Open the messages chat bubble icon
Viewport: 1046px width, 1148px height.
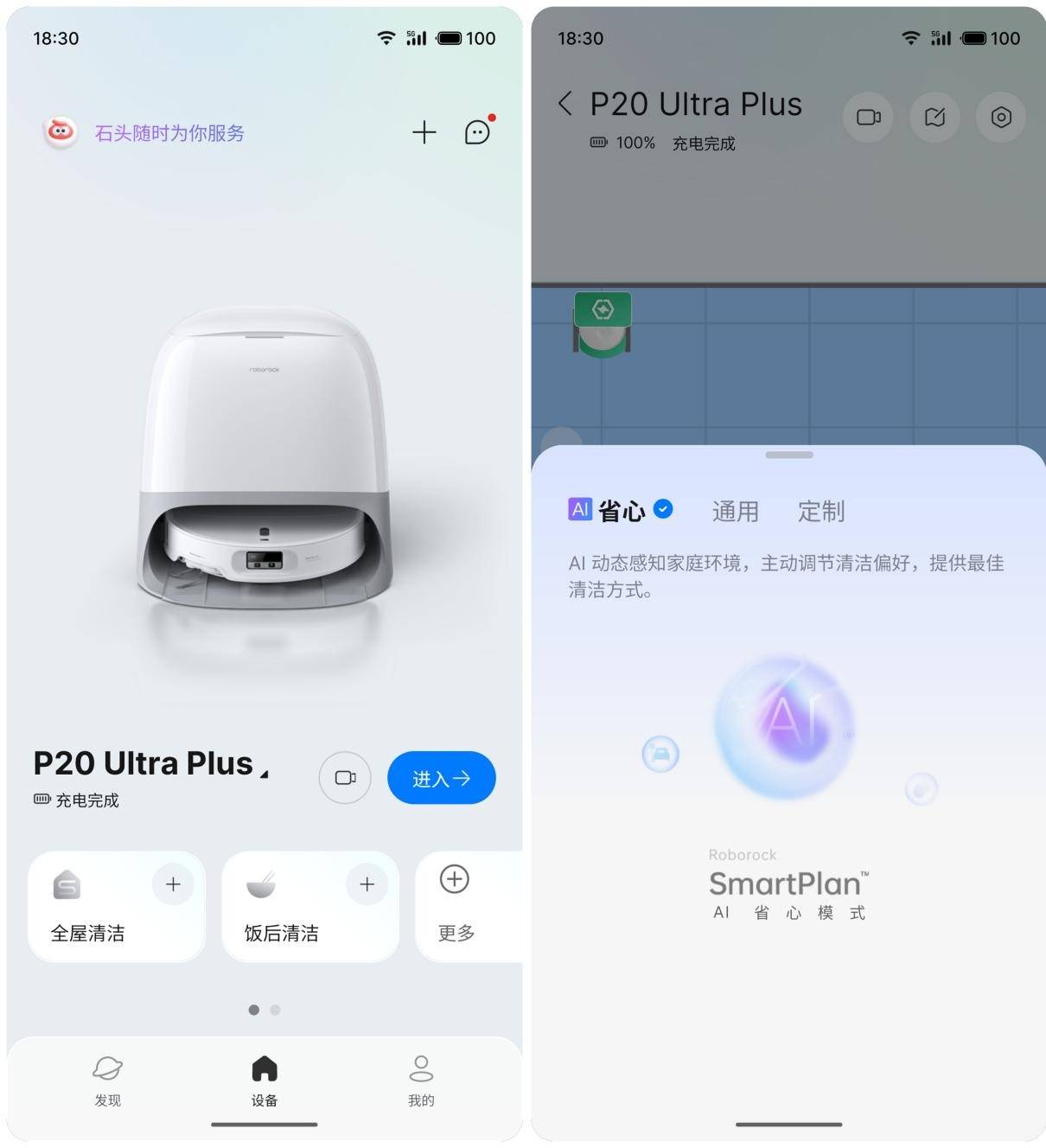click(477, 132)
